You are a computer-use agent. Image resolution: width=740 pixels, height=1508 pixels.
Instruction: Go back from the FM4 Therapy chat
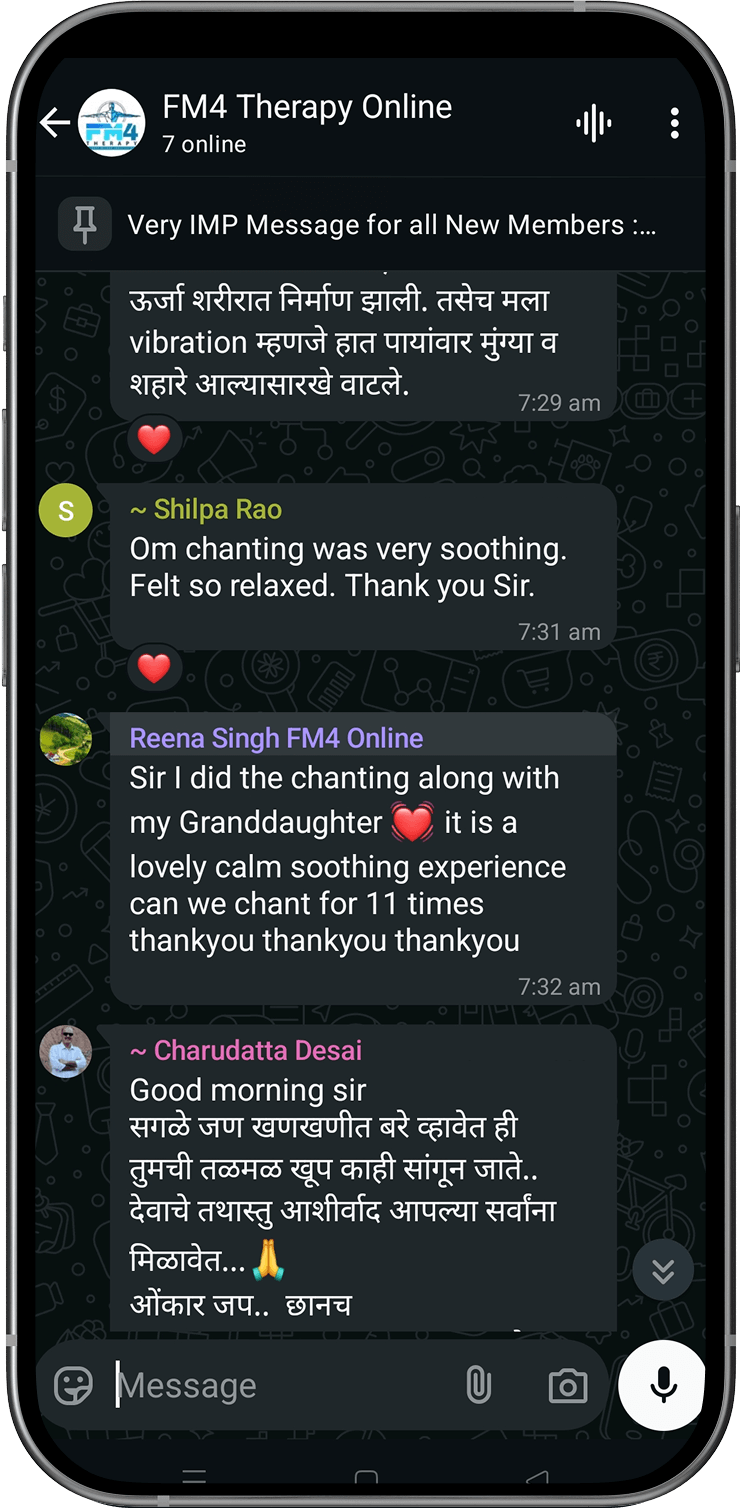click(54, 123)
